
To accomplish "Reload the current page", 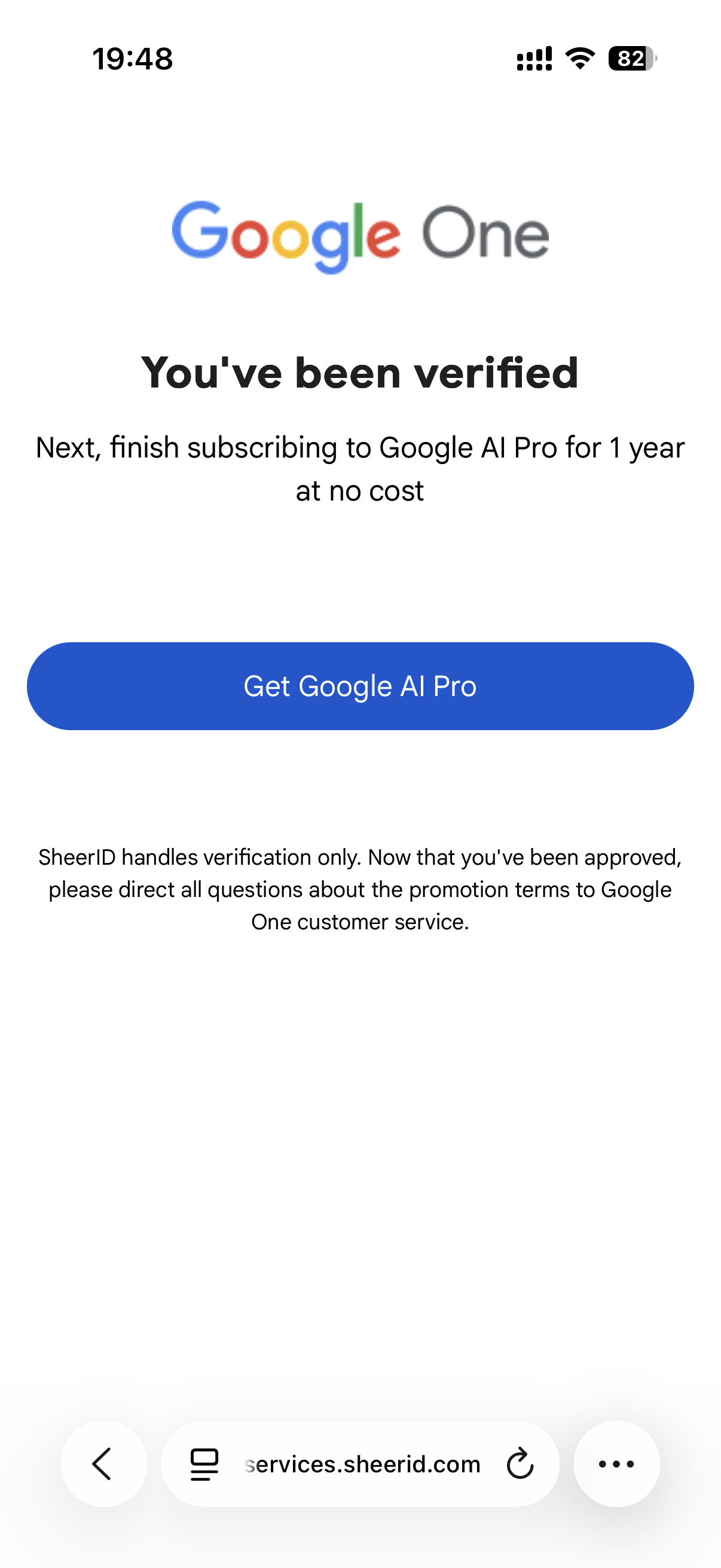I will point(520,1464).
